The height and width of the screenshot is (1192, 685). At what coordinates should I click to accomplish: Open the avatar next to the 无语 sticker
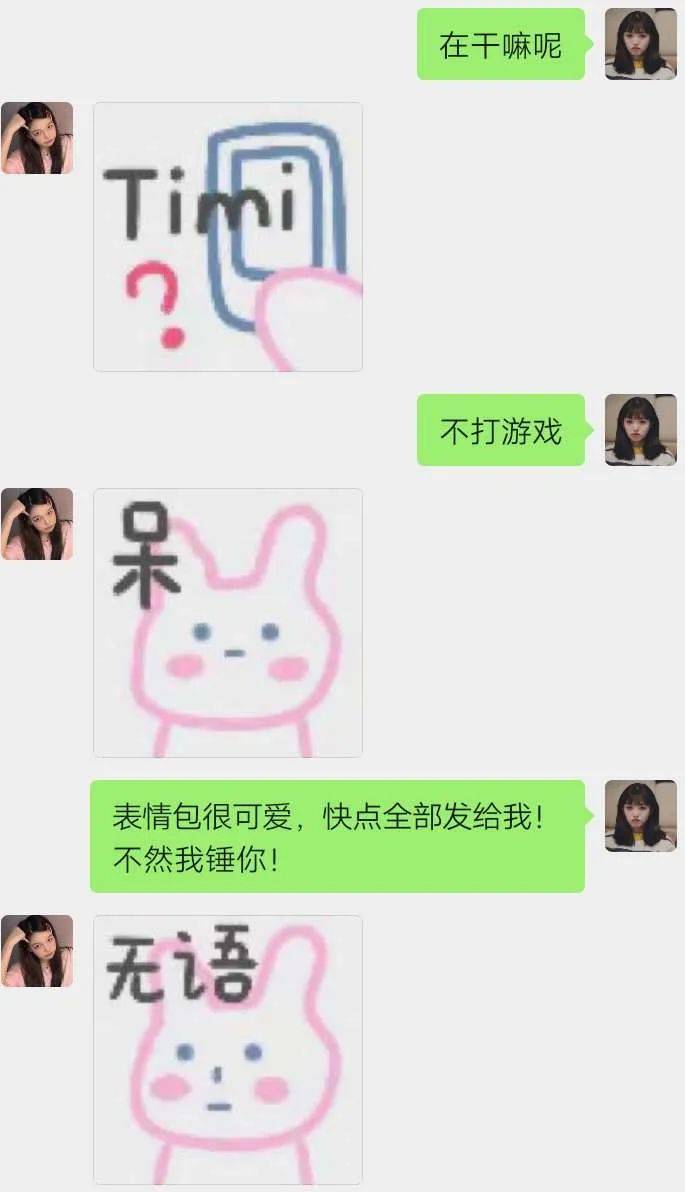click(x=37, y=951)
